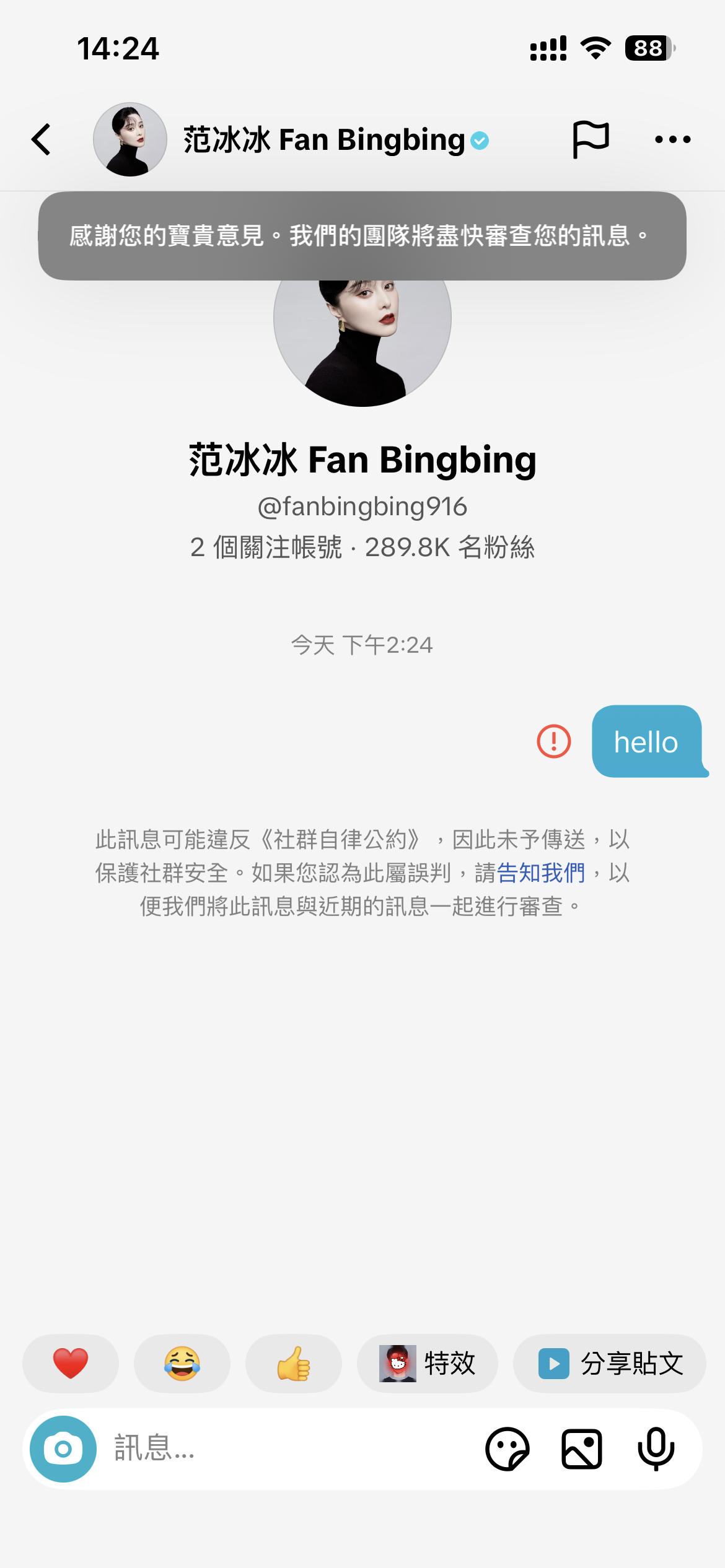Open the conversation options with the three-dot icon
This screenshot has width=725, height=1568.
click(673, 139)
